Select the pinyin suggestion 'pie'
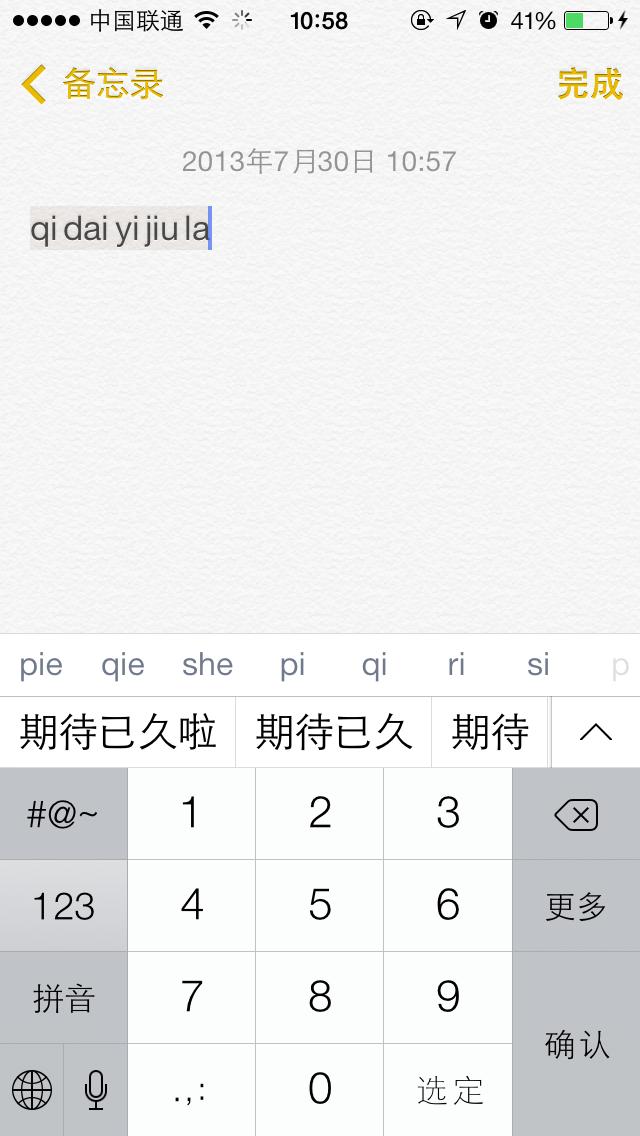Image resolution: width=640 pixels, height=1136 pixels. click(x=41, y=665)
